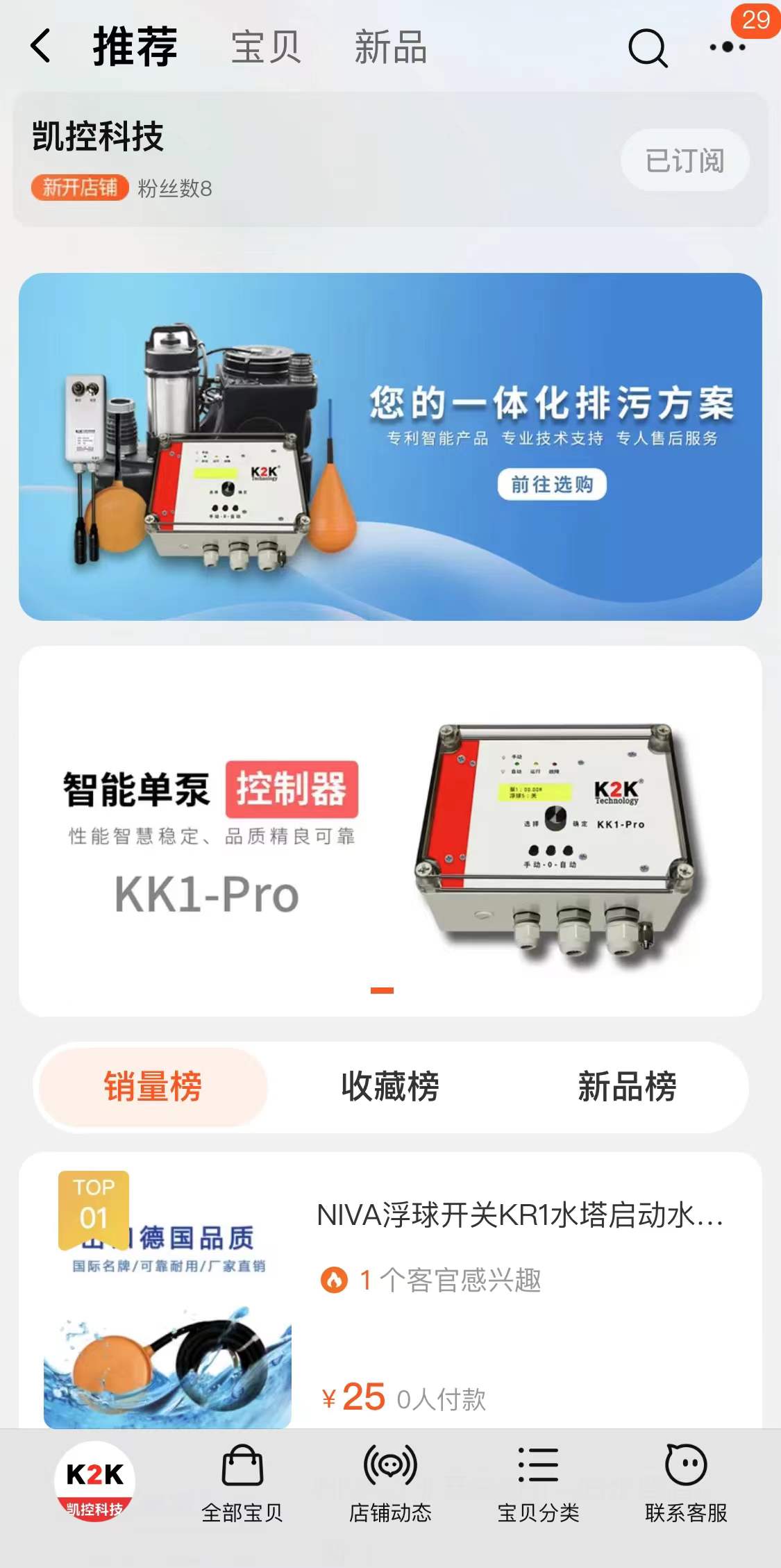781x1568 pixels.
Task: Open the NIVA浮球开关KR1 product
Action: [519, 1216]
